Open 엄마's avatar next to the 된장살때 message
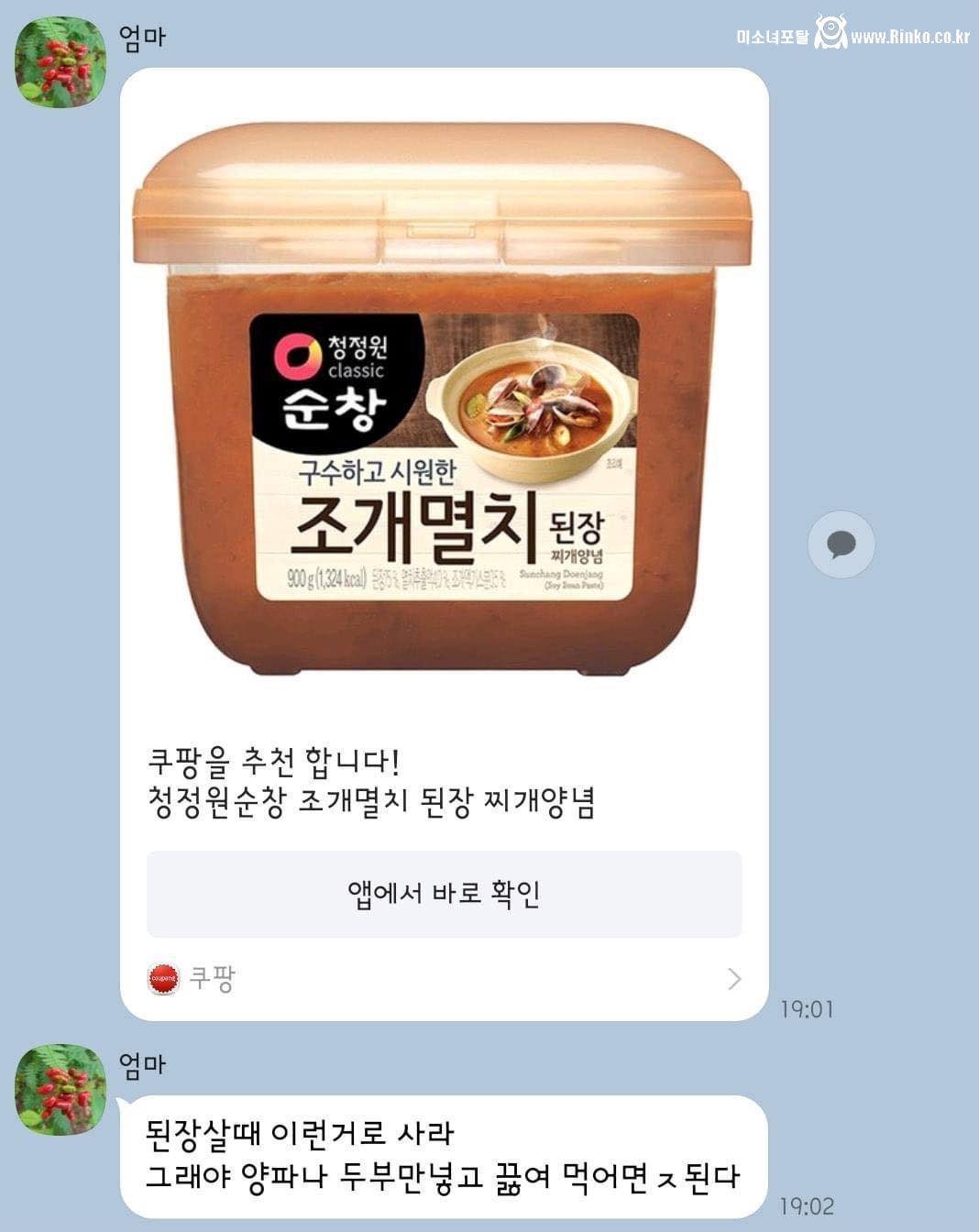Screen dimensions: 979x1232 pos(60,1089)
